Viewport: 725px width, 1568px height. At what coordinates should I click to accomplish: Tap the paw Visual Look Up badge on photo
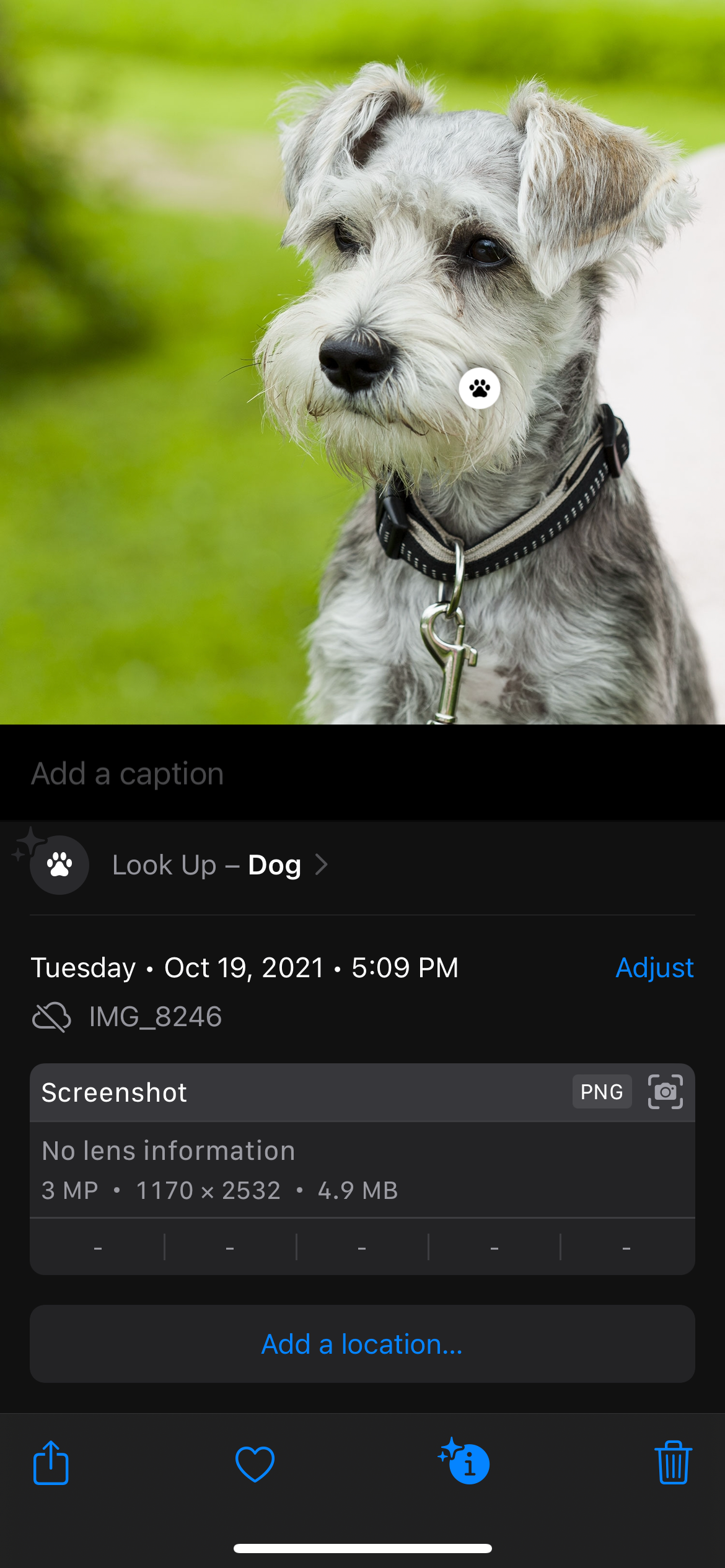tap(479, 388)
